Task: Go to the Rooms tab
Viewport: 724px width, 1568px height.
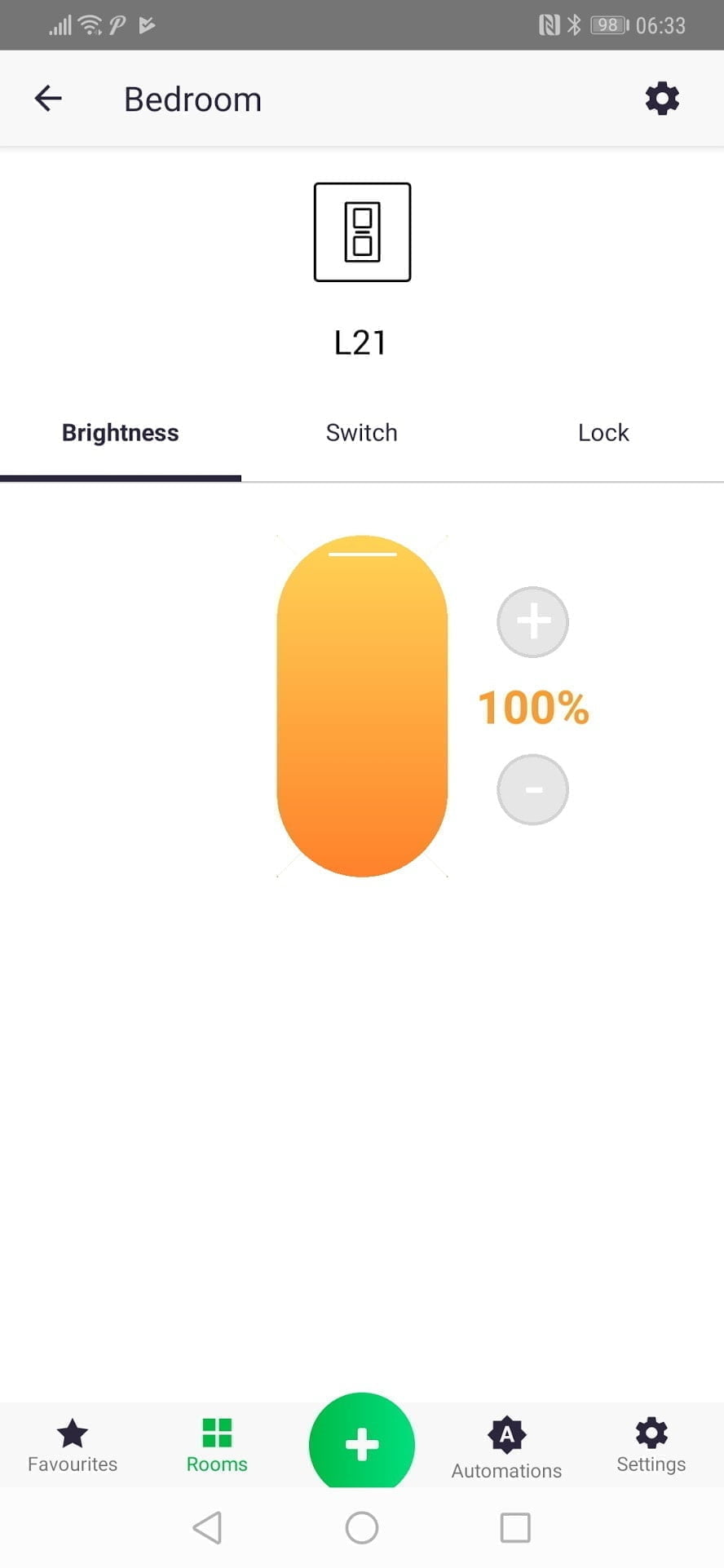Action: click(x=217, y=1446)
